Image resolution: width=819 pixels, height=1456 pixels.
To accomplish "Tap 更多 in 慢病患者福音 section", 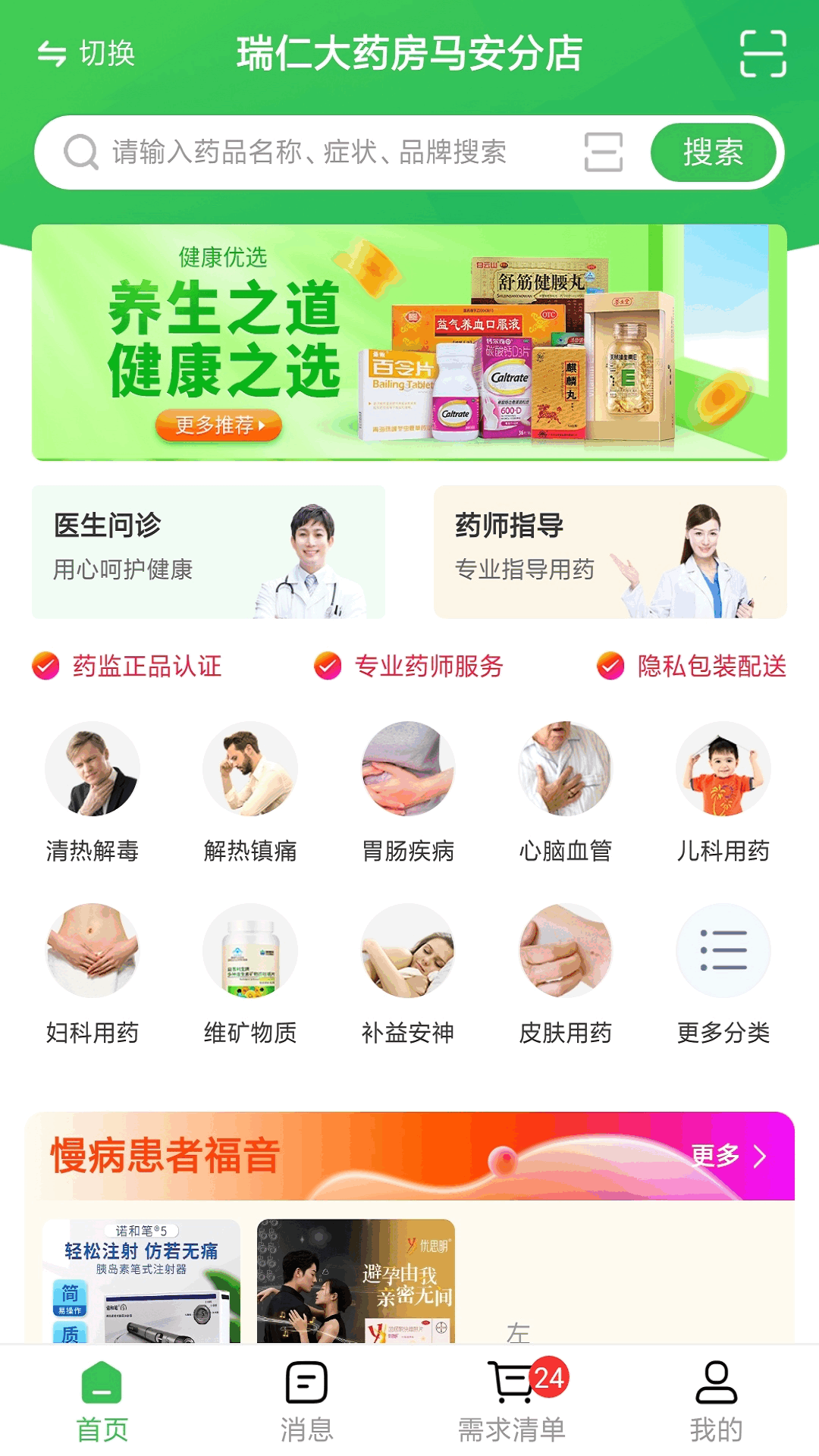I will click(x=730, y=1156).
